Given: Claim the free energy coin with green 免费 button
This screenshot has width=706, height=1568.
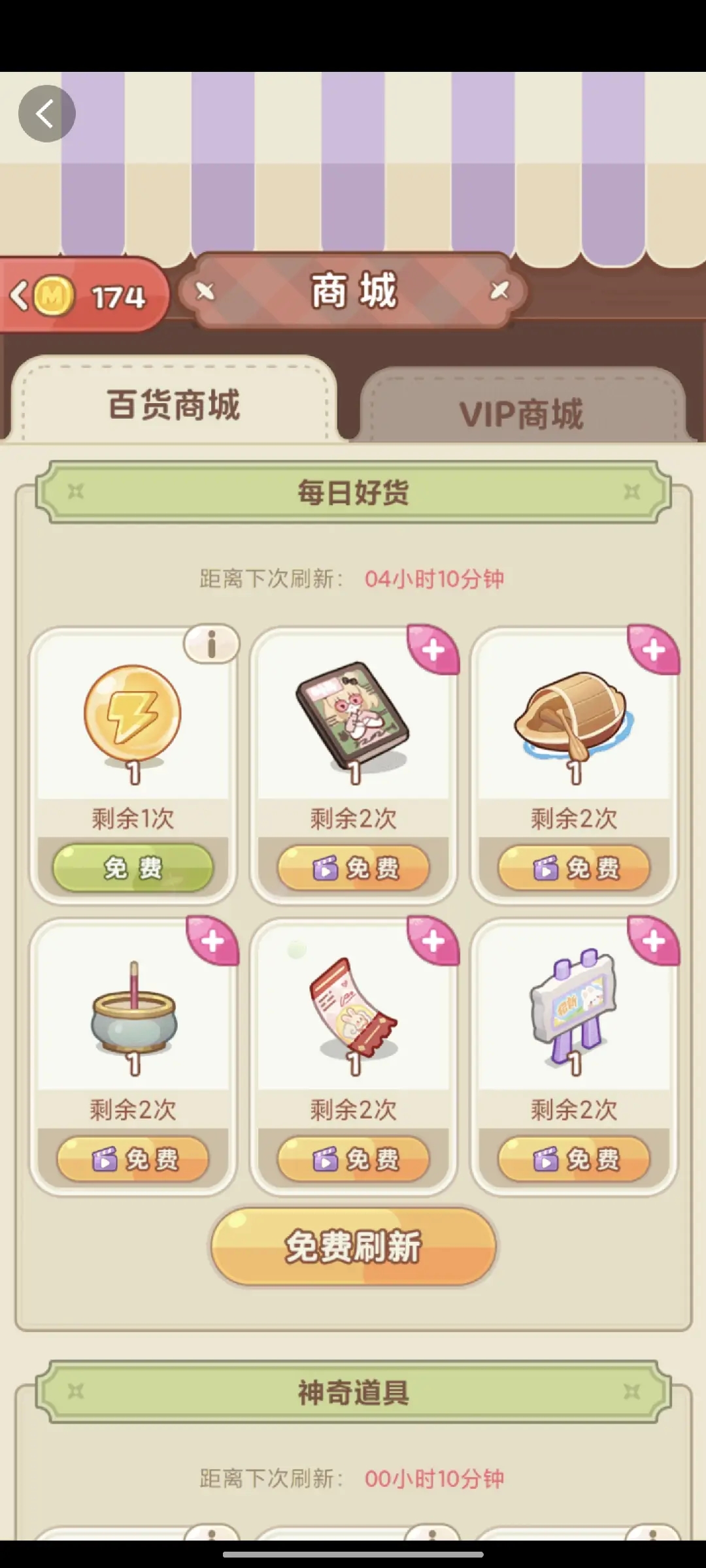Looking at the screenshot, I should pyautogui.click(x=133, y=868).
